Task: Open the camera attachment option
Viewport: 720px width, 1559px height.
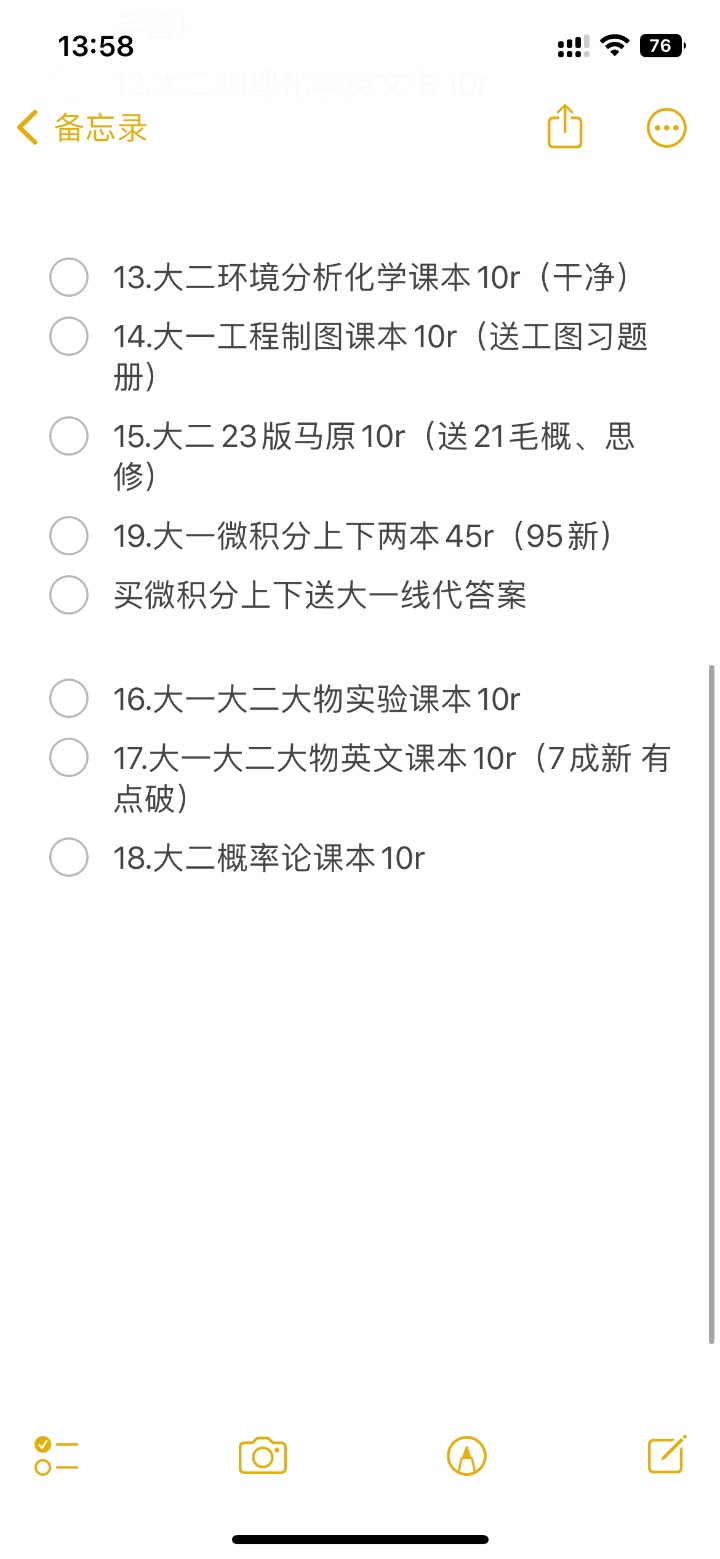Action: point(263,1456)
